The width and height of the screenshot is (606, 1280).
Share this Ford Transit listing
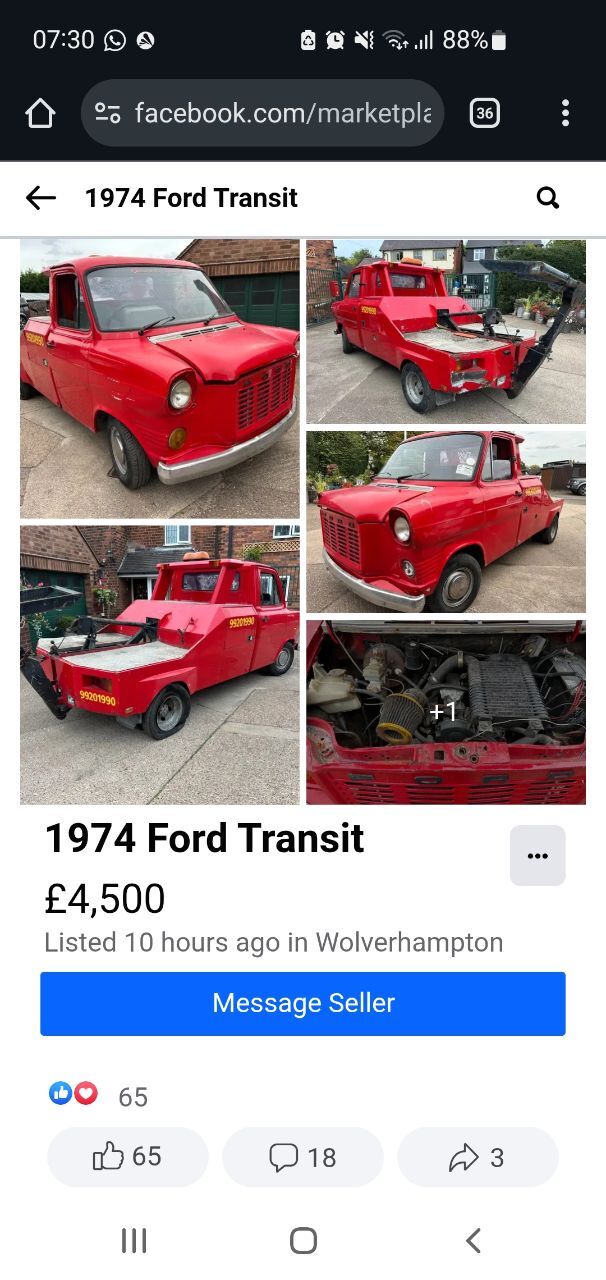[x=477, y=1157]
